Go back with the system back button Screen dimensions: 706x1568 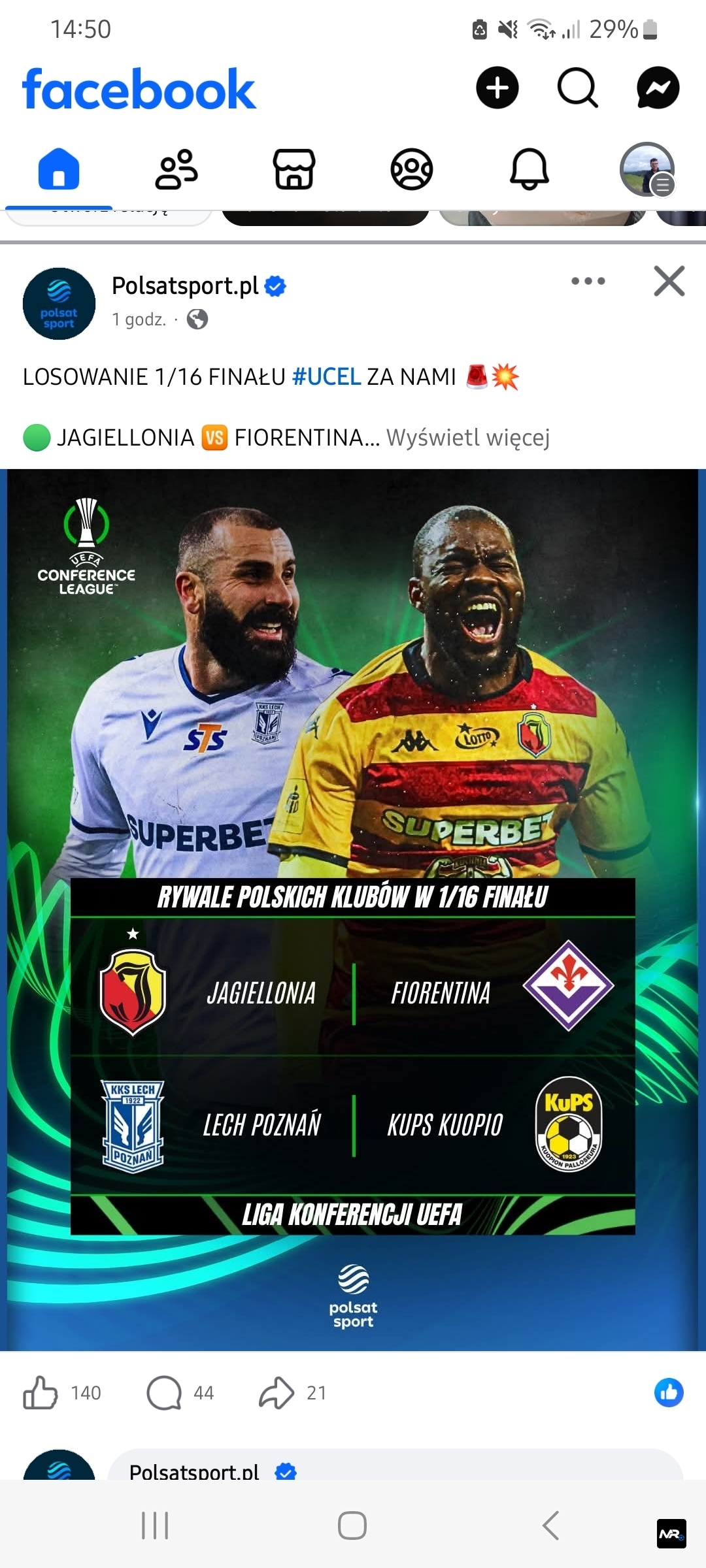(x=550, y=1526)
